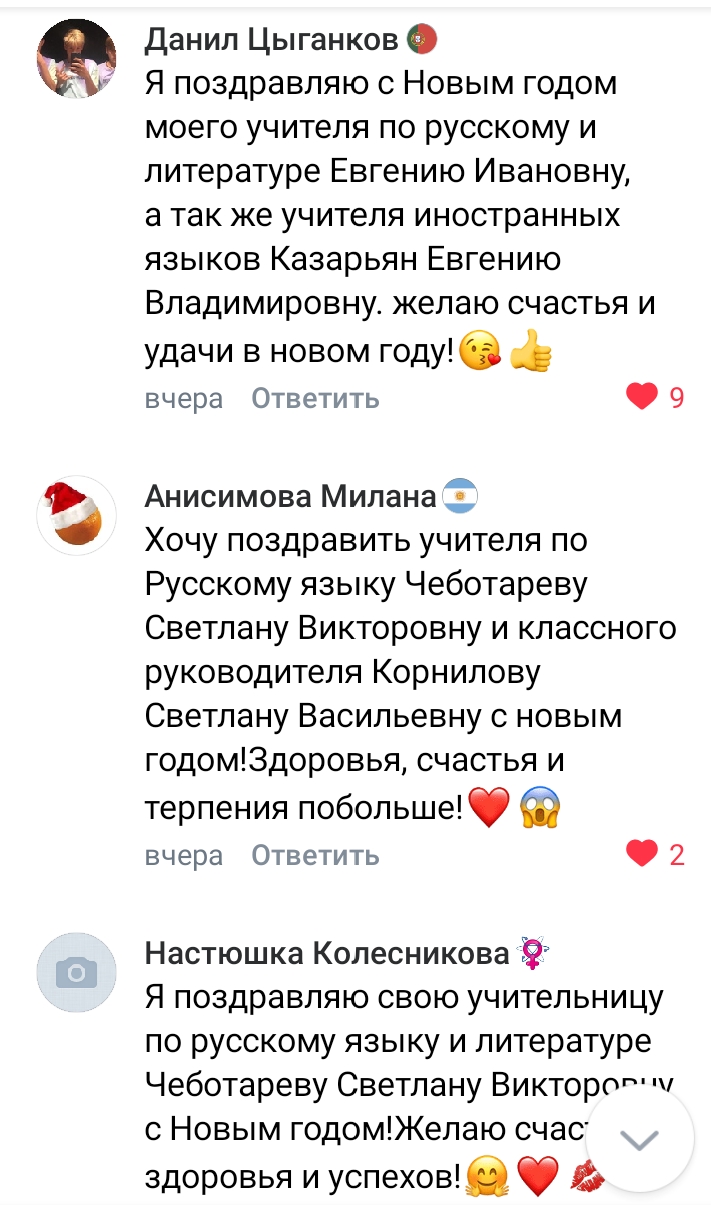This screenshot has width=711, height=1205.
Task: Open the profile name Настюшка Колесникова
Action: (327, 953)
